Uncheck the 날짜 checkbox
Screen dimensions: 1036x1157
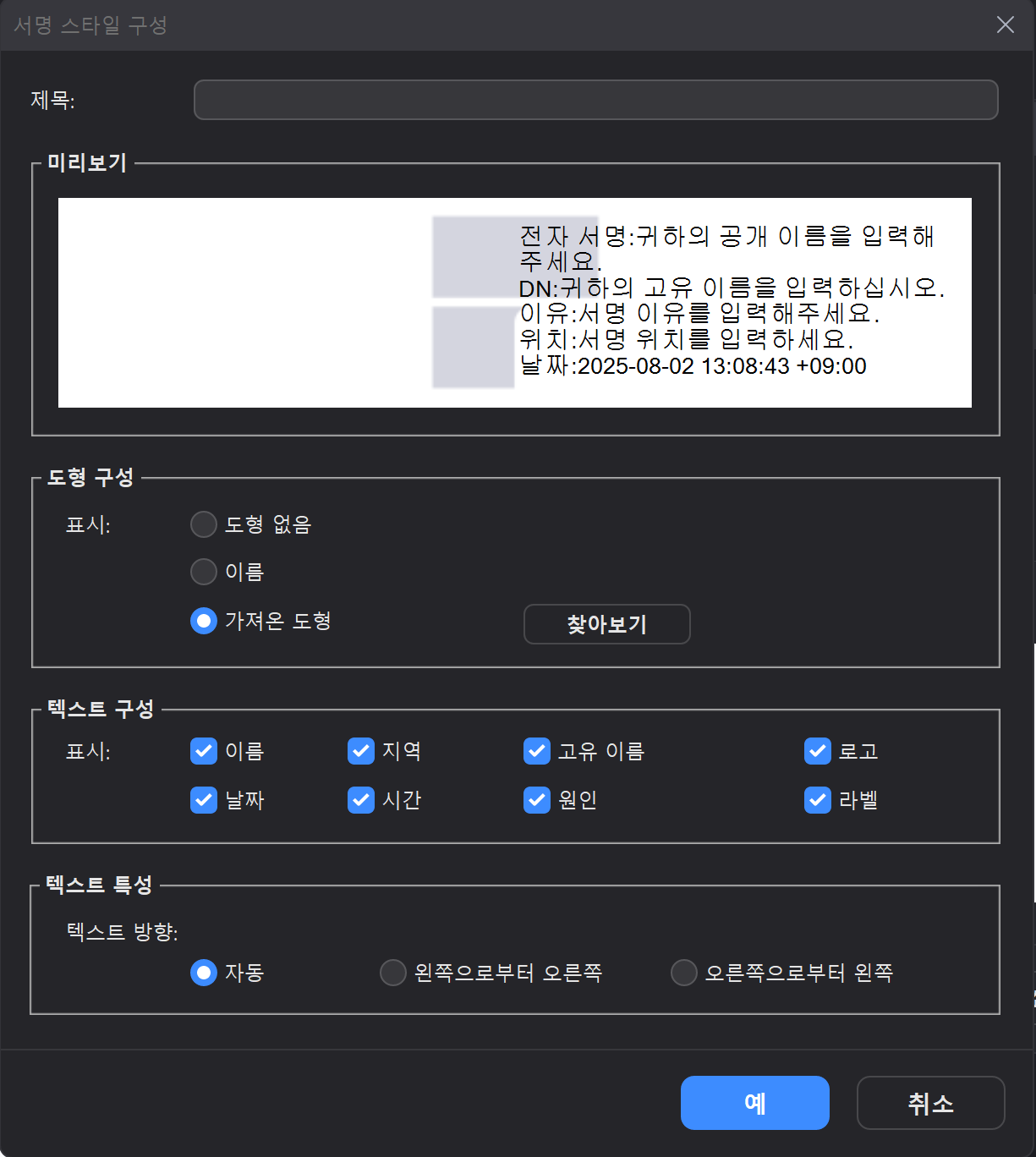(x=204, y=800)
